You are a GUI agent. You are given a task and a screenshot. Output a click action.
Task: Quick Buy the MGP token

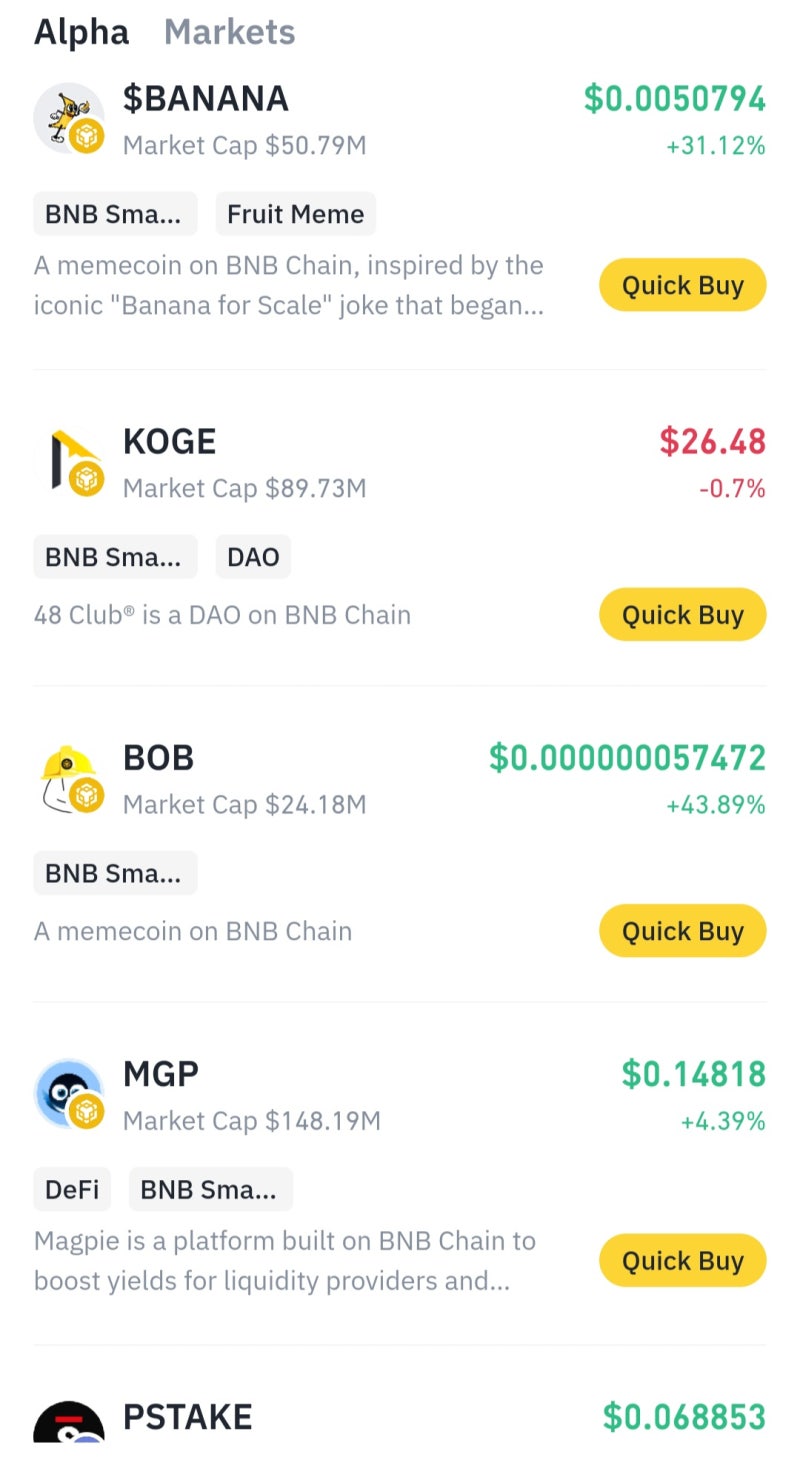(682, 1260)
